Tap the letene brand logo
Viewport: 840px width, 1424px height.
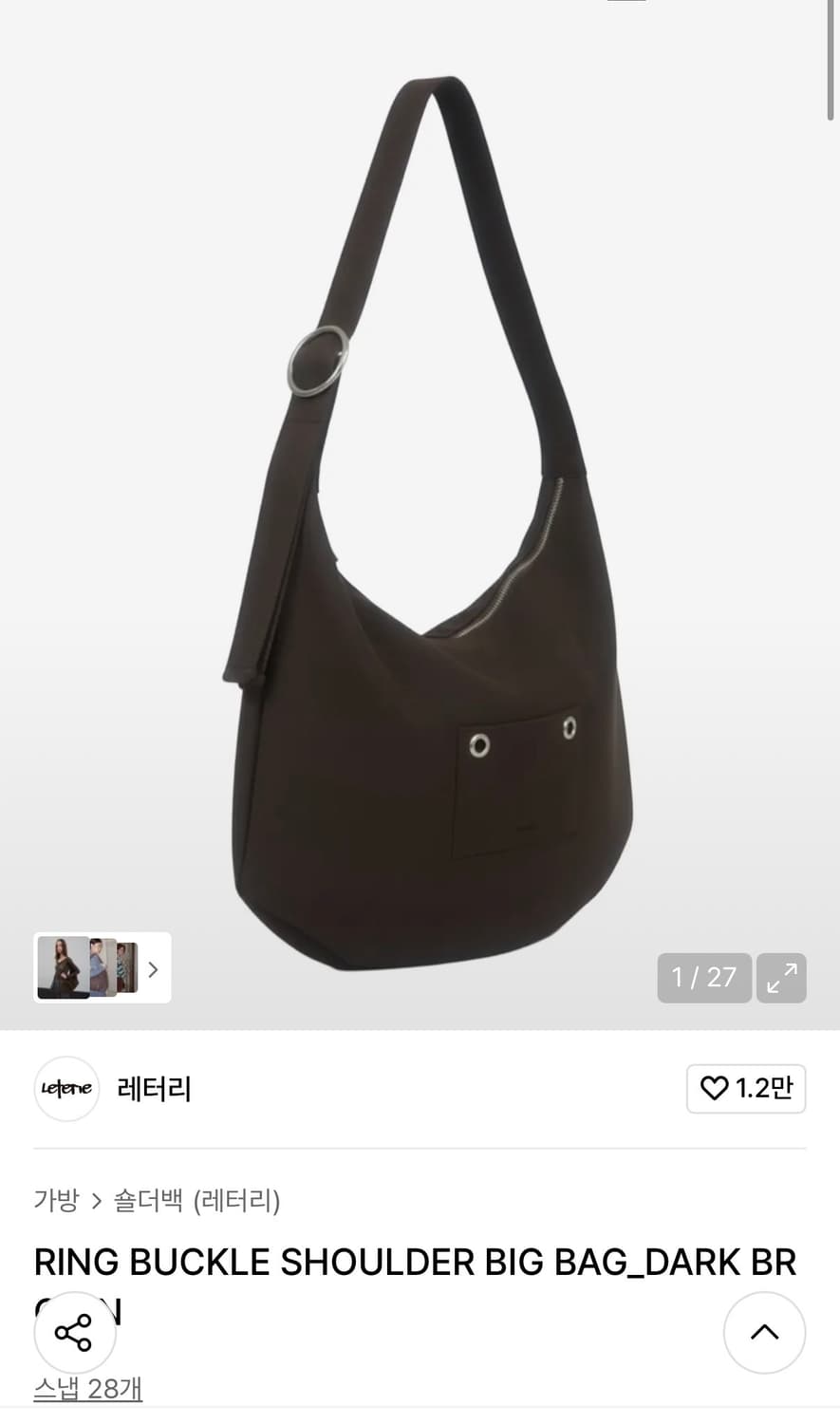point(66,1089)
